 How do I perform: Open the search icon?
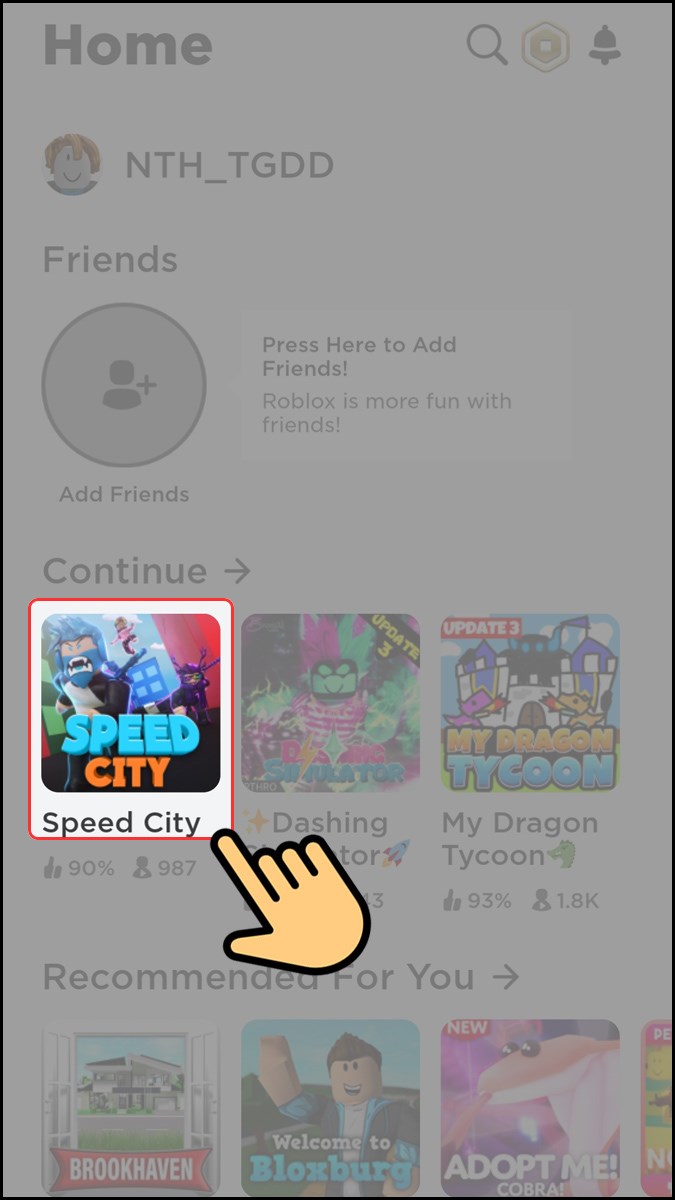(x=487, y=46)
